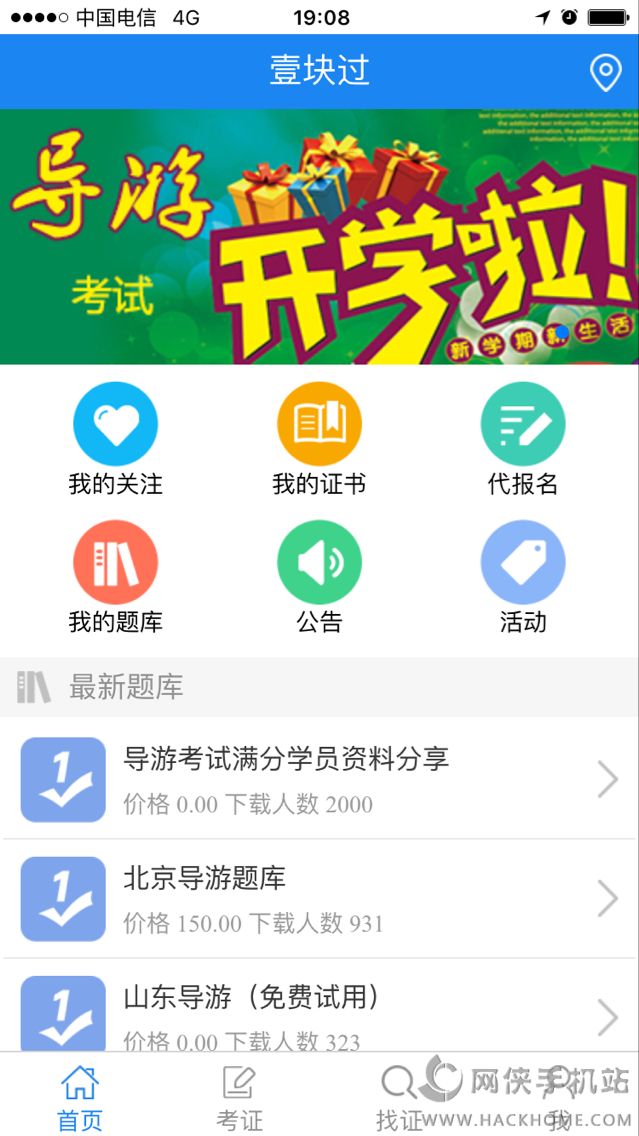
Task: Open the 导游考试 开学啦 banner
Action: (x=319, y=237)
